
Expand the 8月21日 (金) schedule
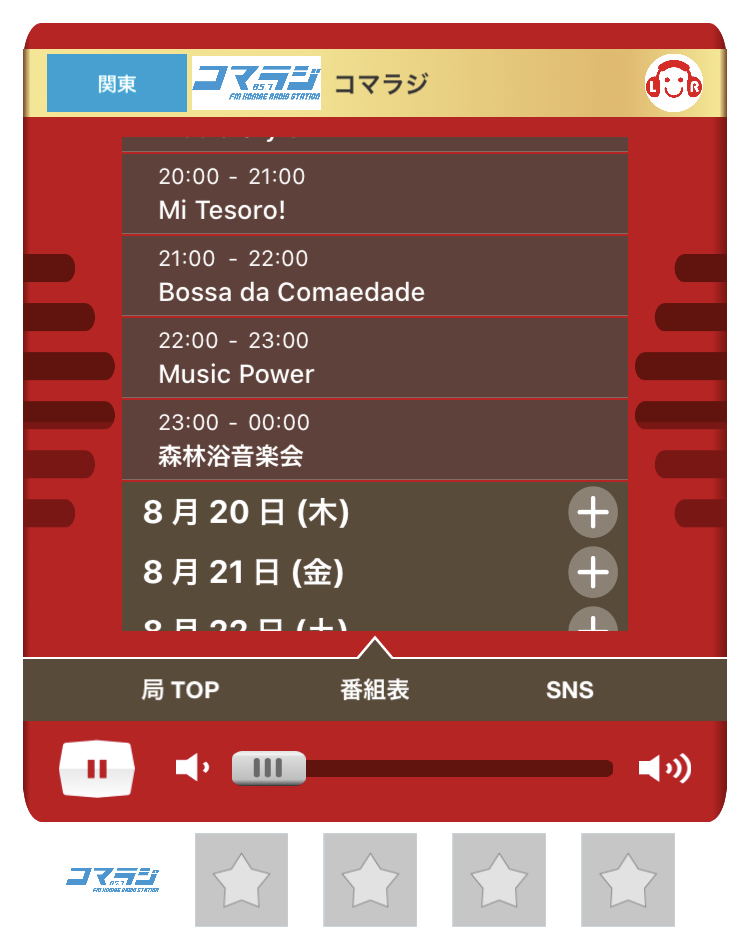point(593,572)
